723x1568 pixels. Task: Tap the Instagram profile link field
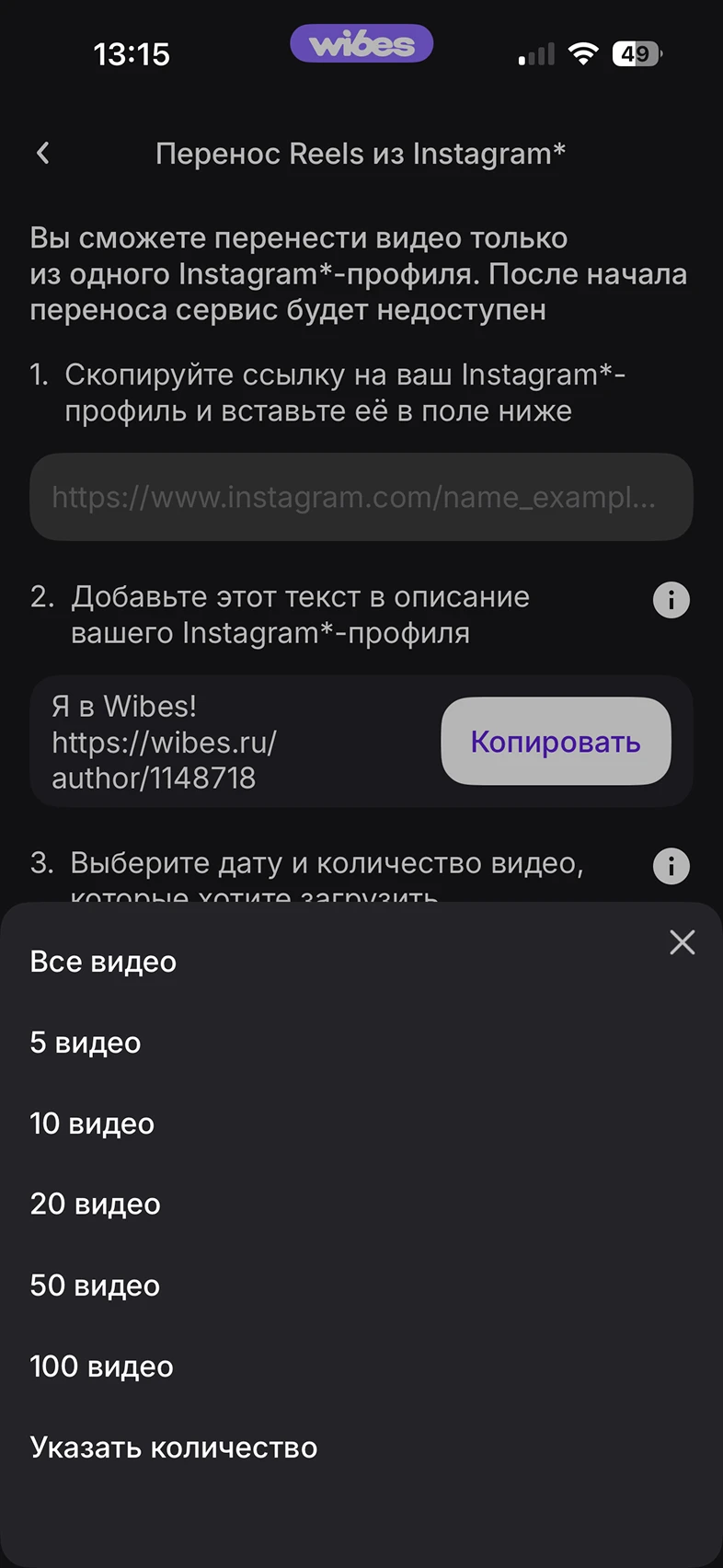click(x=361, y=497)
